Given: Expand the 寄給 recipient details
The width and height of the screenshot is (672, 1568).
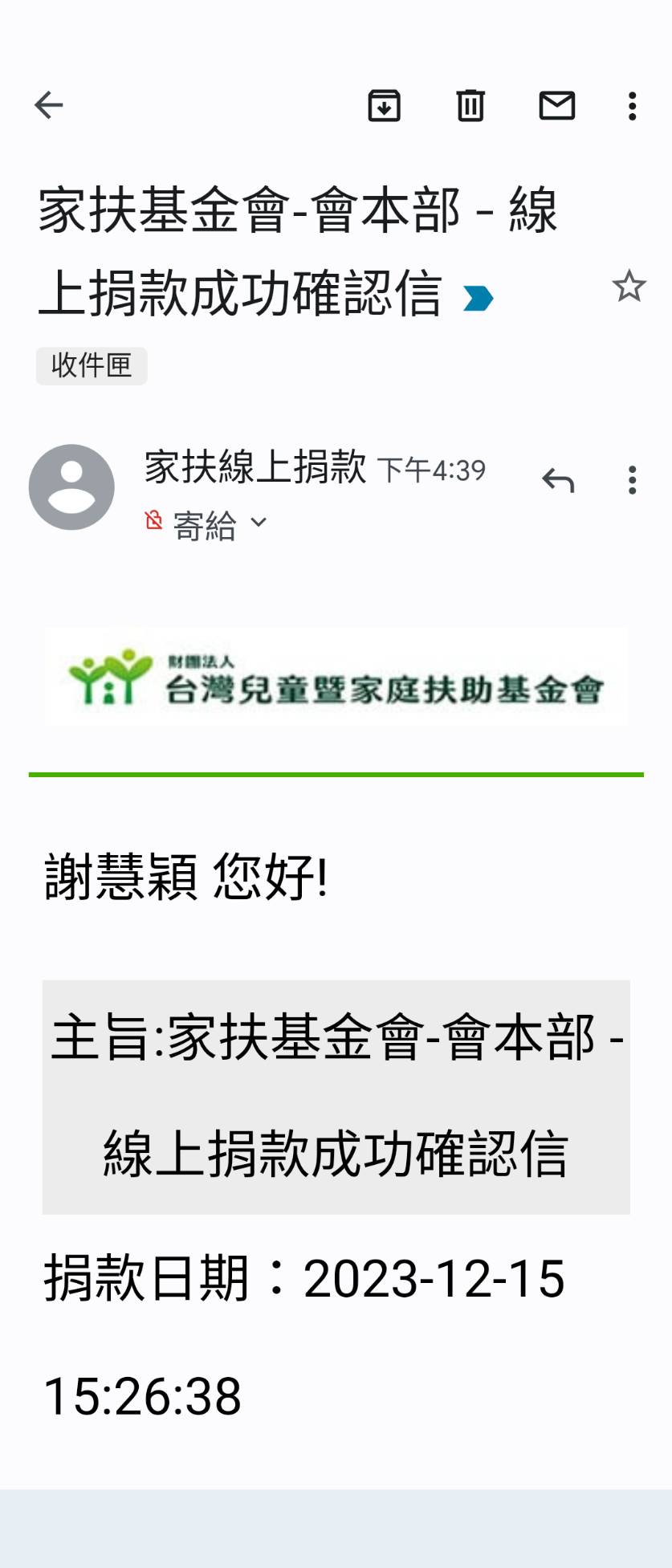Looking at the screenshot, I should tap(259, 523).
